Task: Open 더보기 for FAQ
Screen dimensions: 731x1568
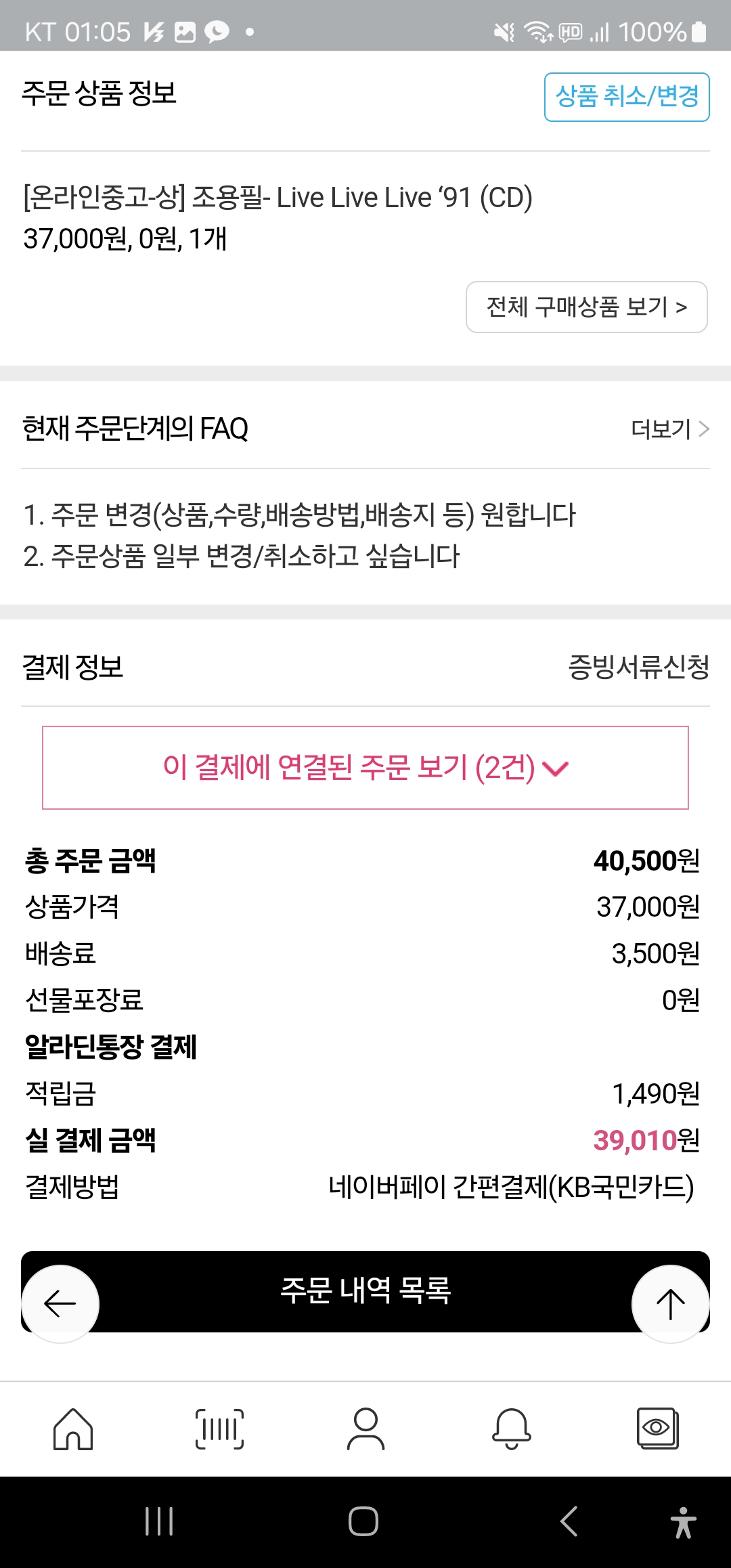Action: (669, 429)
